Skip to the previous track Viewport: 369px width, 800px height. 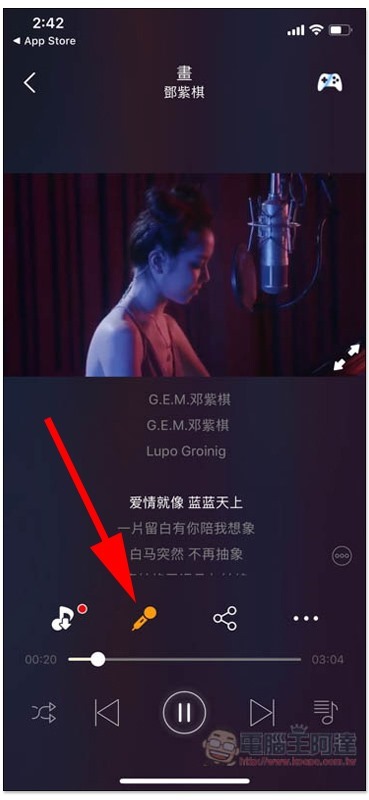pos(107,712)
